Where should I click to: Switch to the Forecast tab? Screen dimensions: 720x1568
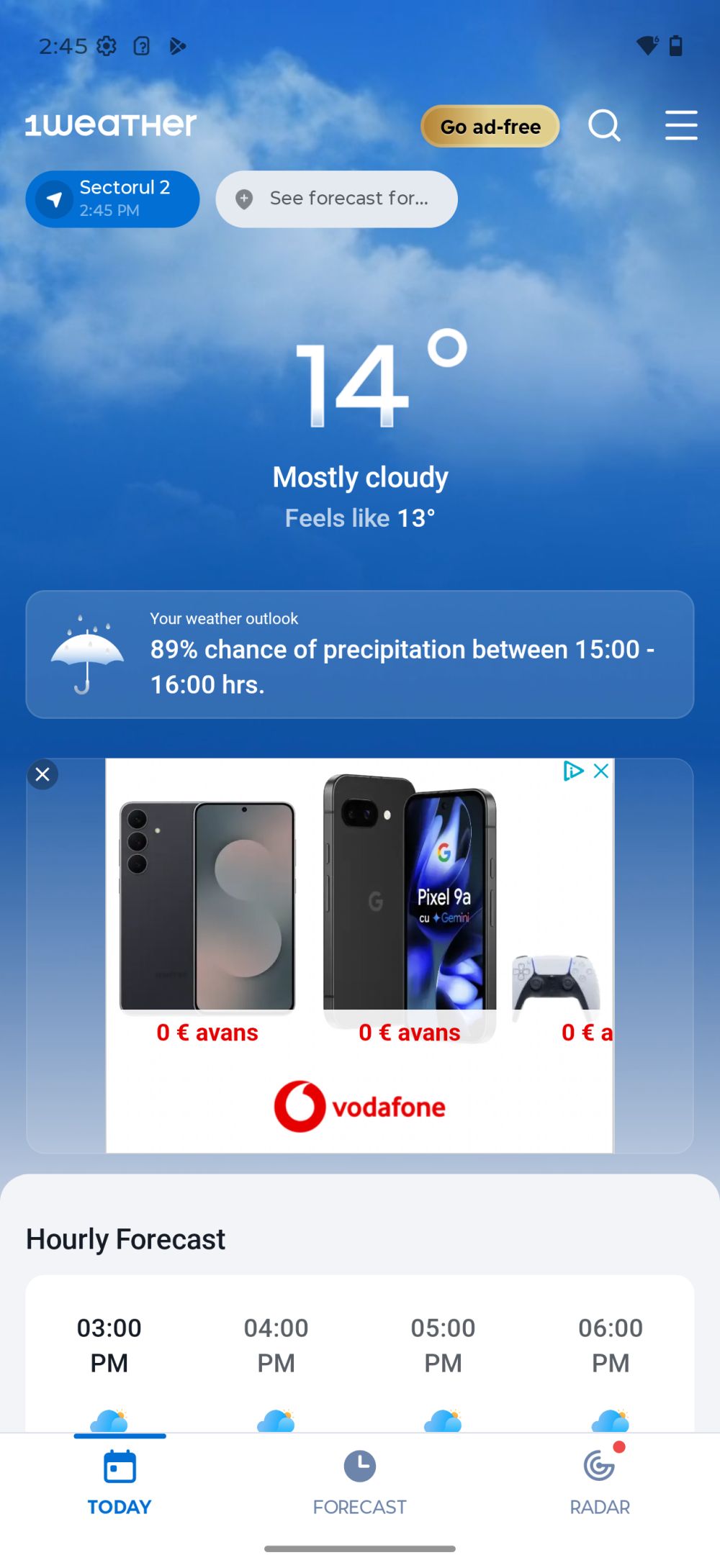pos(359,1482)
